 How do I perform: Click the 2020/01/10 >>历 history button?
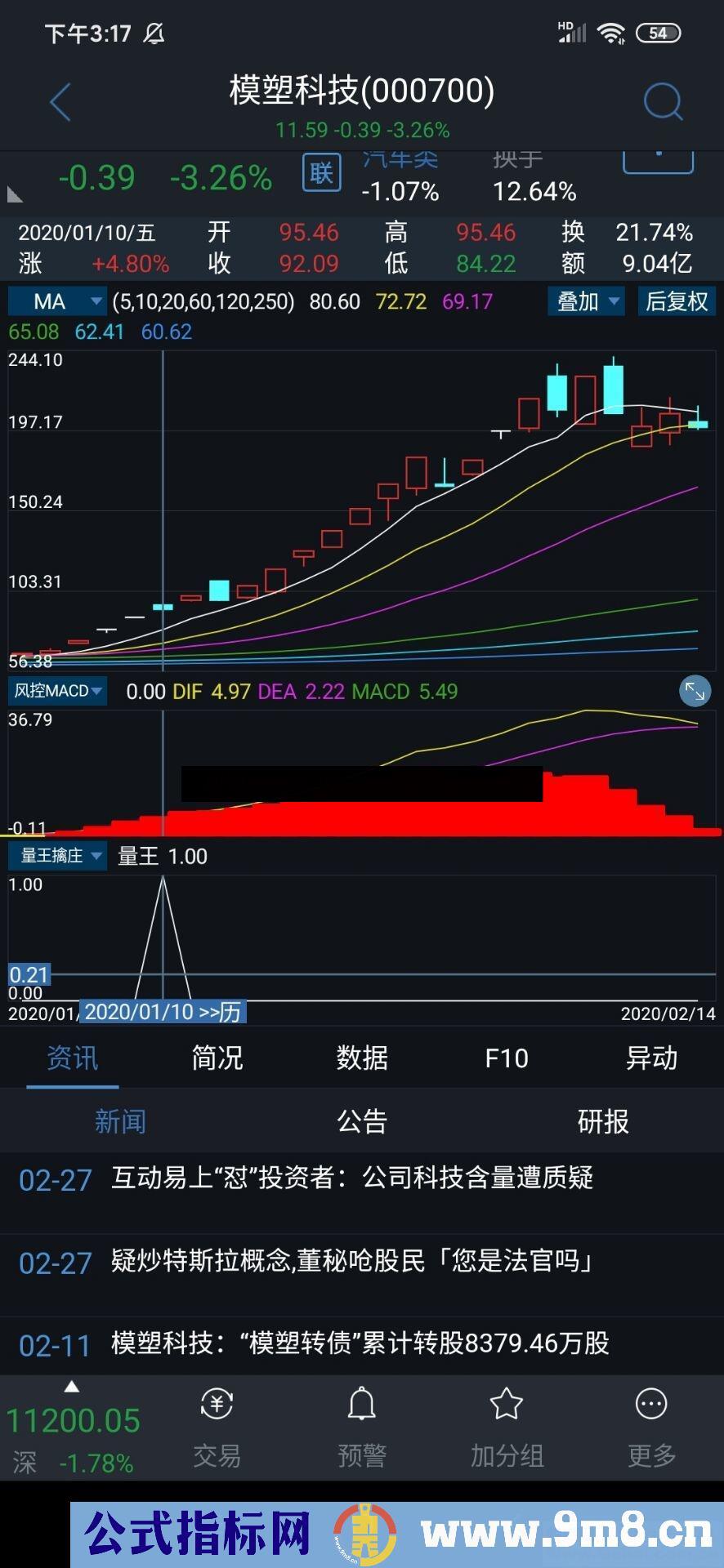point(163,1012)
